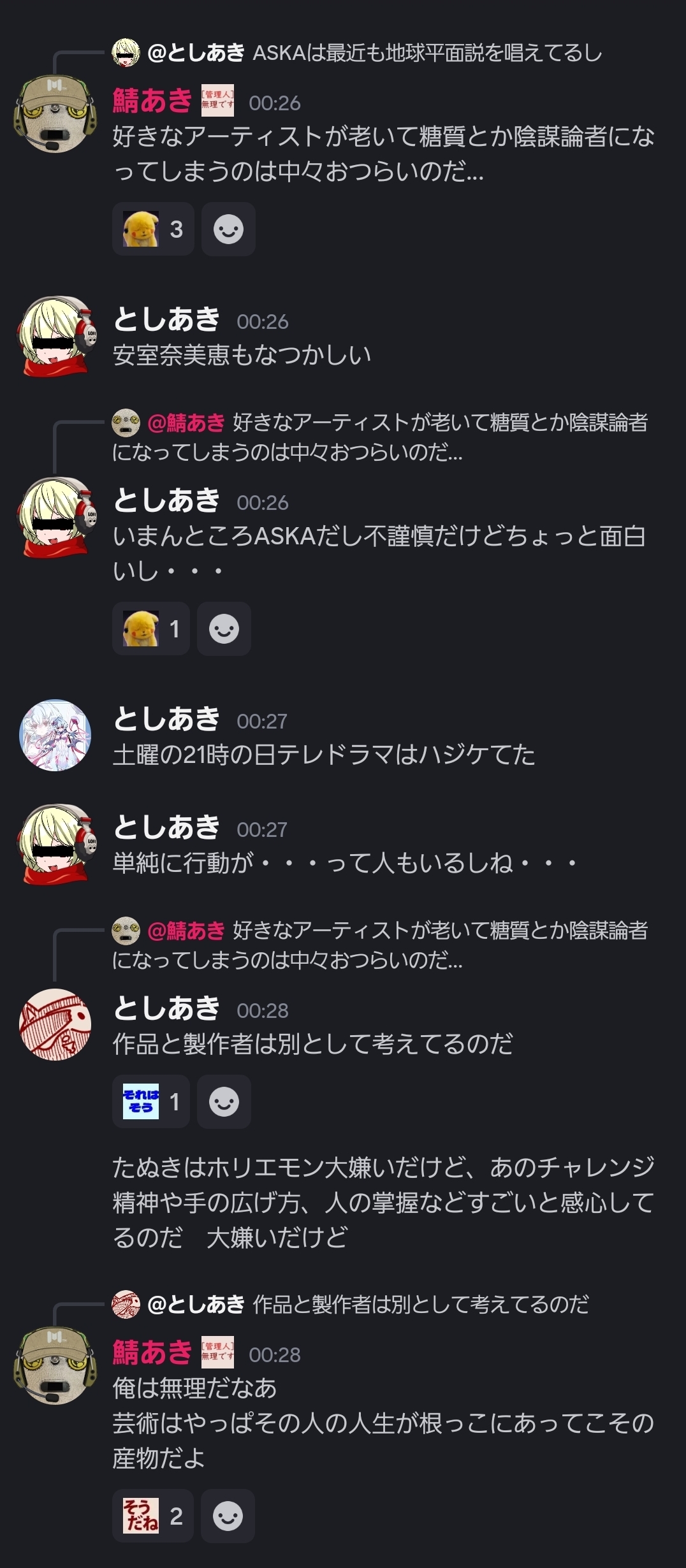Add reaction to 鯖あき's 00:26 message
This screenshot has width=686, height=1568.
tap(228, 229)
